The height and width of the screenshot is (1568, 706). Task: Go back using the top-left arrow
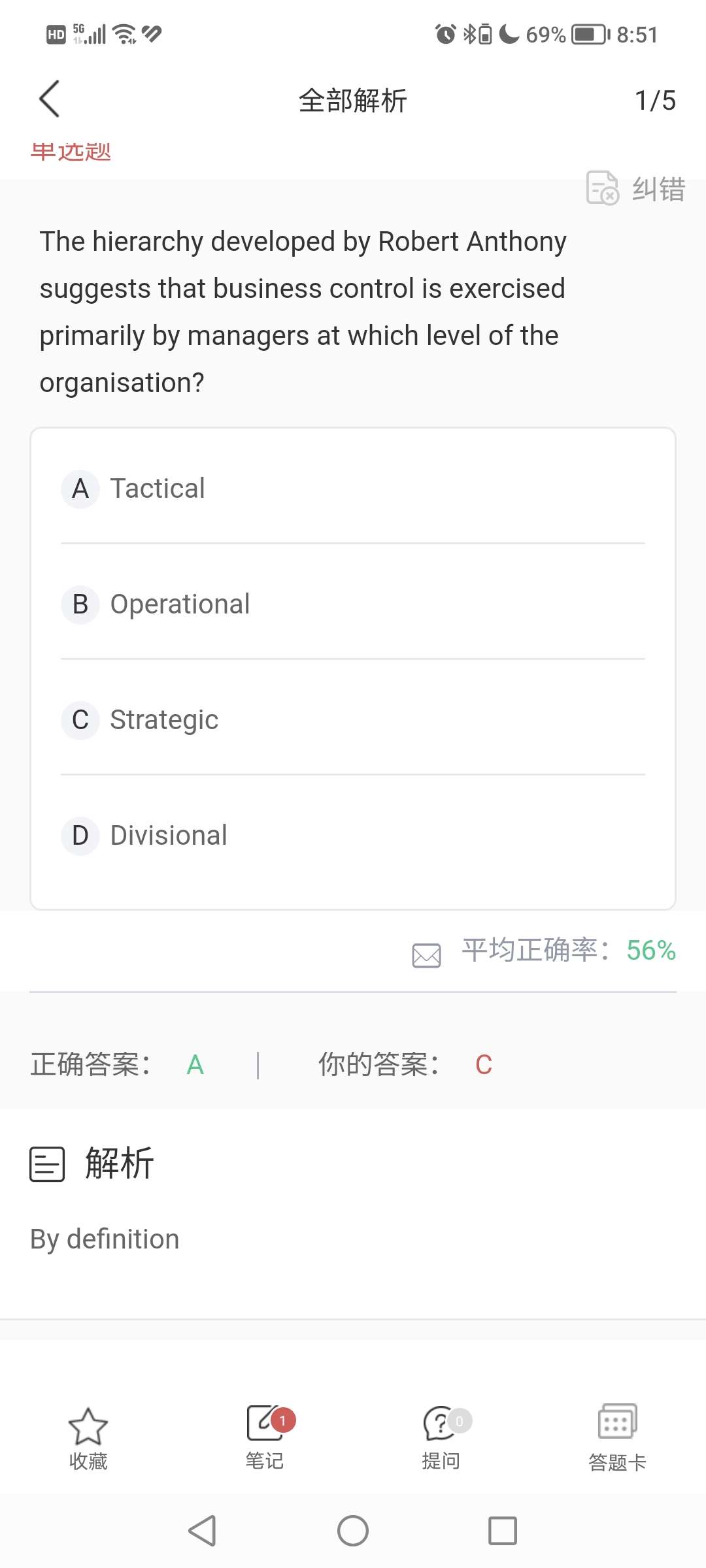[50, 99]
